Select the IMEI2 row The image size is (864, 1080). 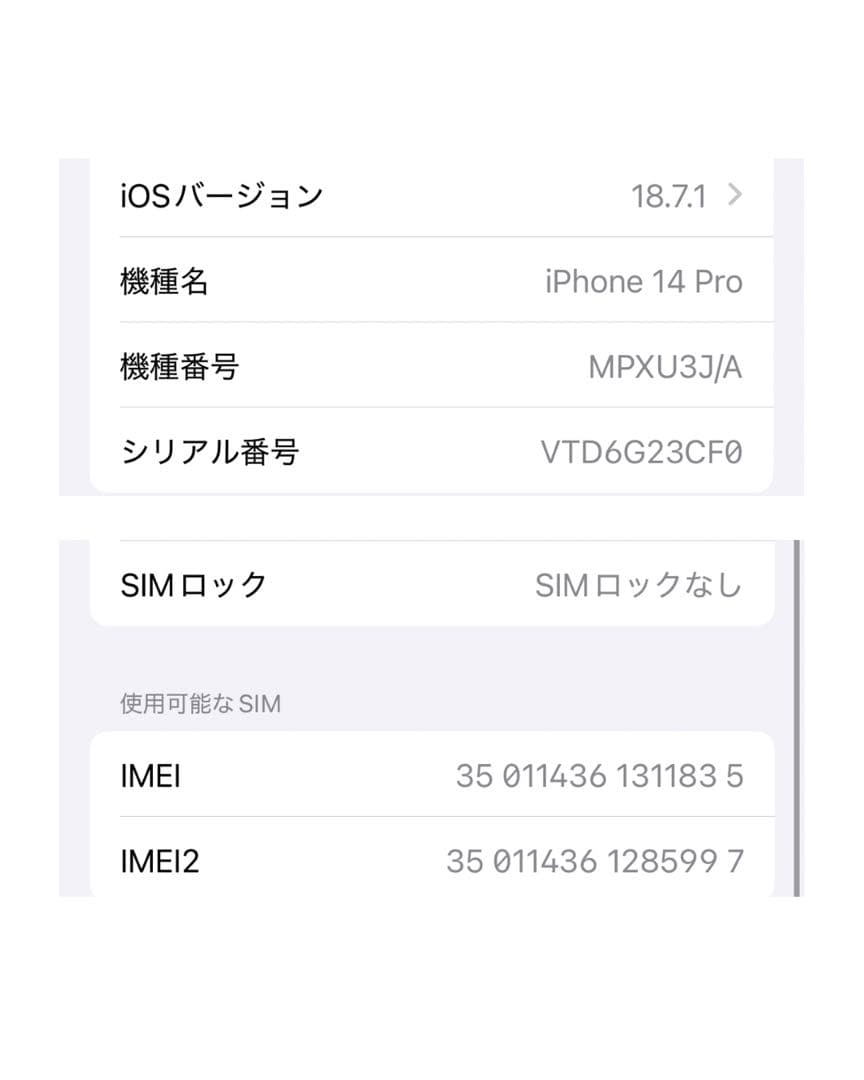click(430, 861)
